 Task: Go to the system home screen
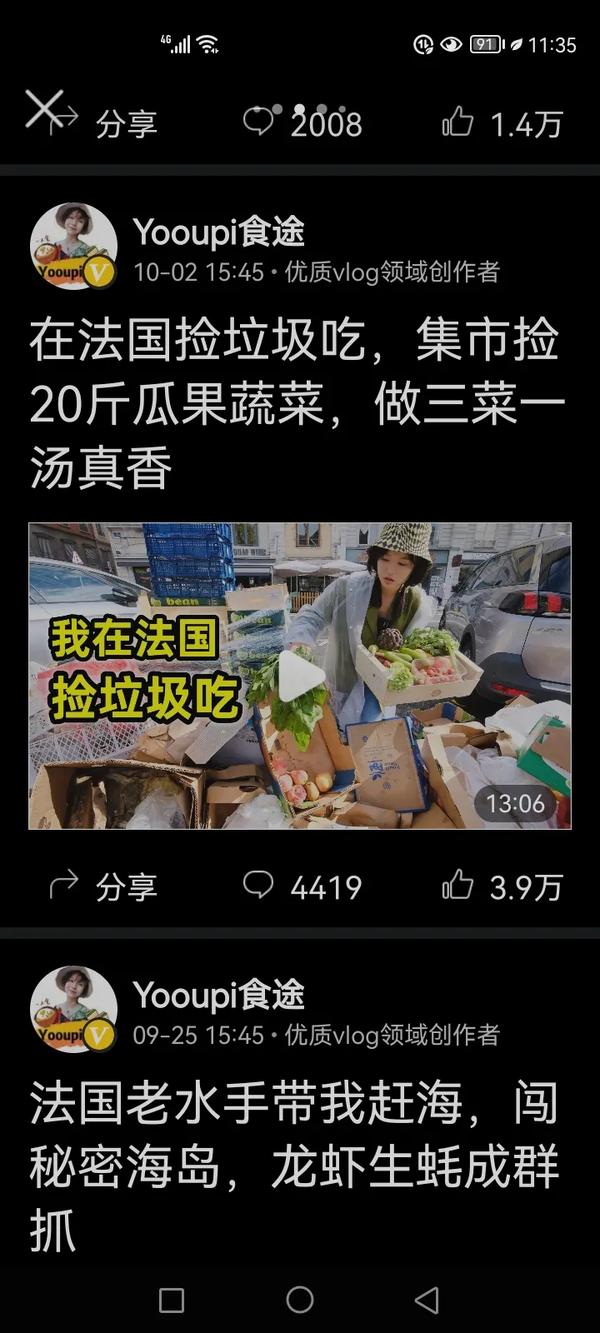point(300,1299)
